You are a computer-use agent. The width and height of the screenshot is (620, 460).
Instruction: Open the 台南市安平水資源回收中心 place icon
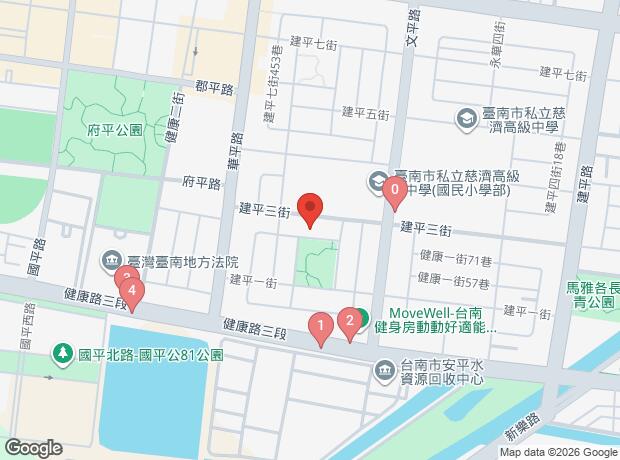[385, 373]
